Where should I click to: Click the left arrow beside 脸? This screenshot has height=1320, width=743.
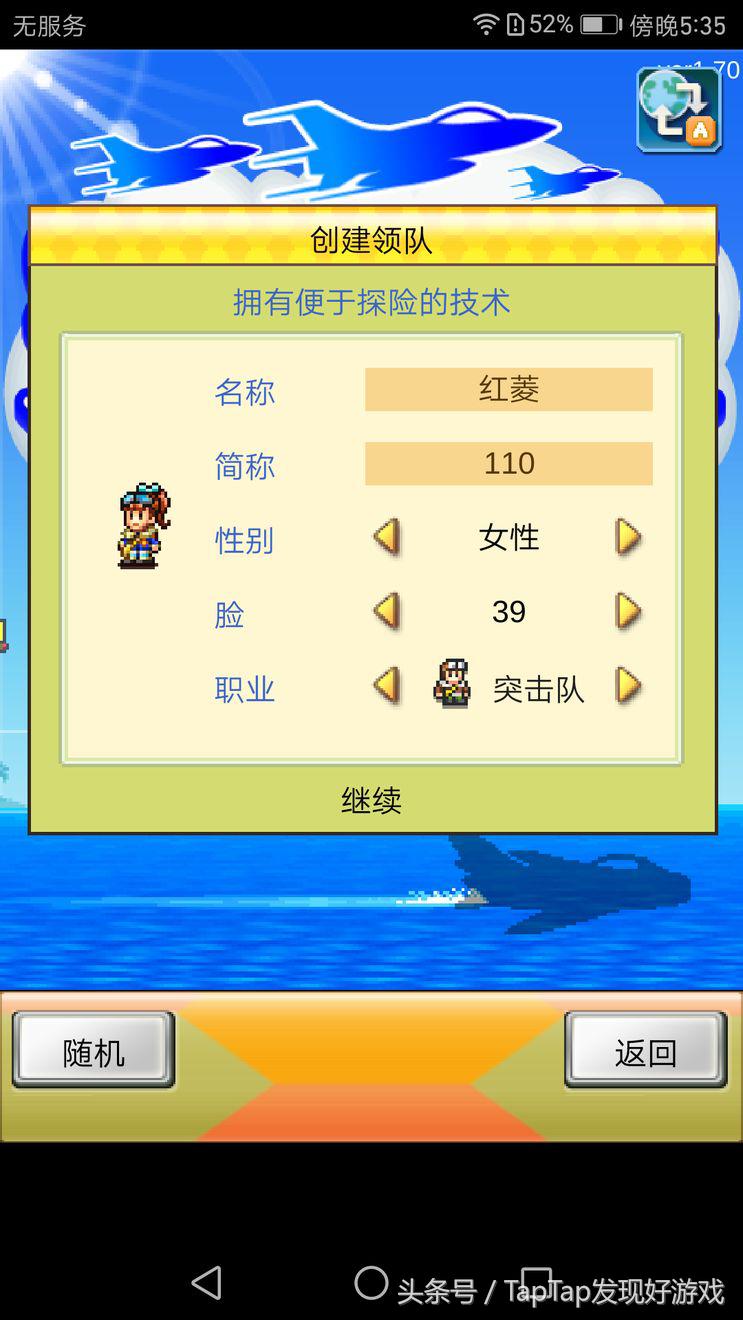tap(385, 612)
